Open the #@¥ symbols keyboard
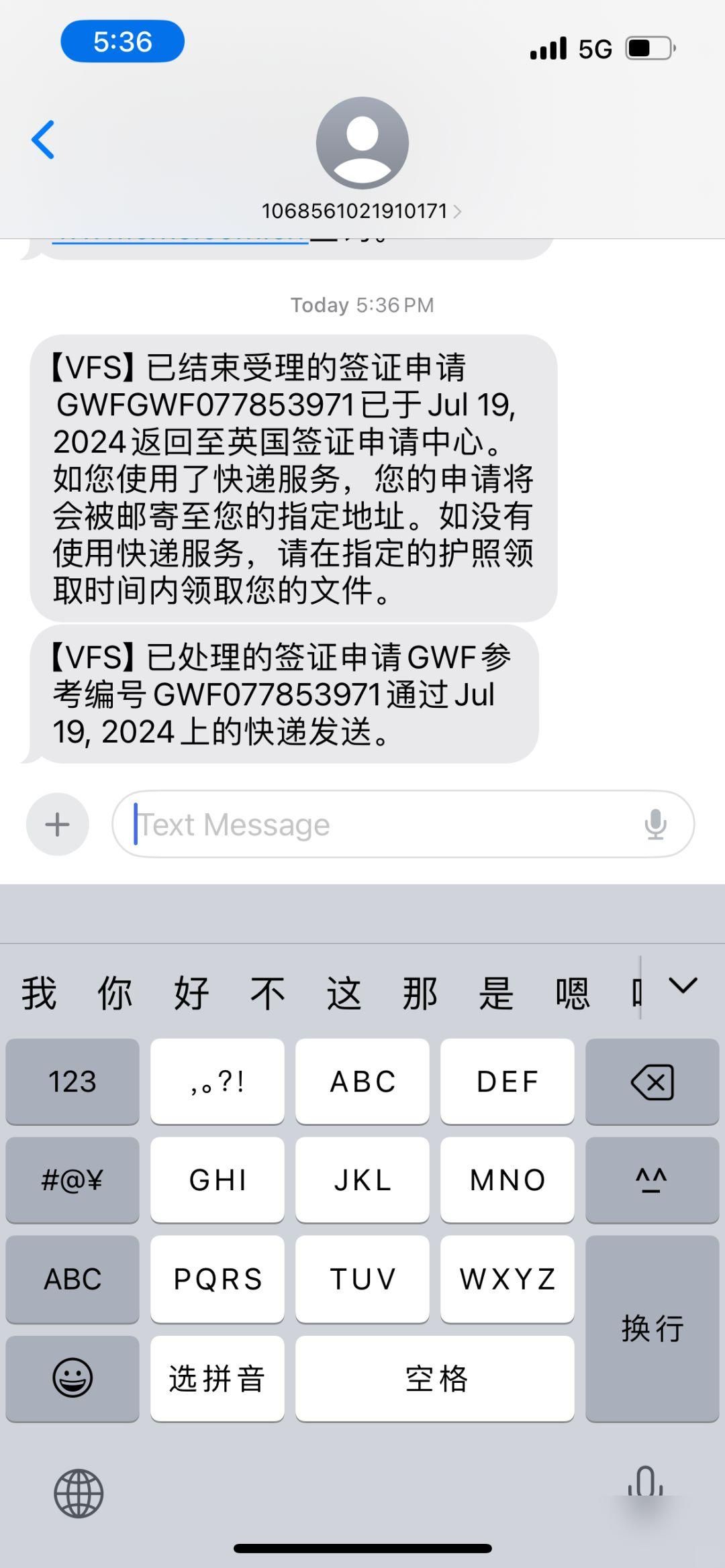This screenshot has height=1568, width=725. [x=72, y=1180]
